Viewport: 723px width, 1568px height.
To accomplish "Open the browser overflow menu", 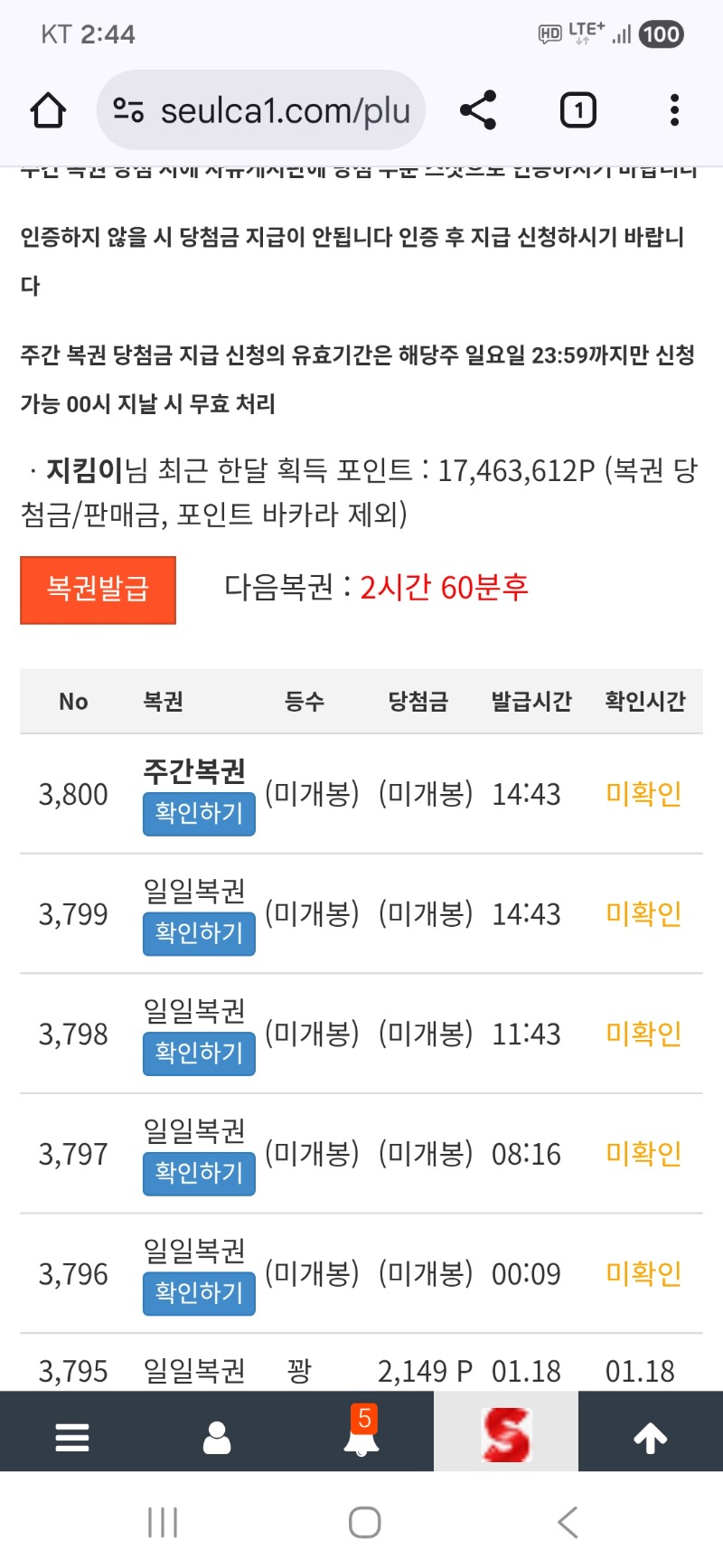I will [x=674, y=110].
